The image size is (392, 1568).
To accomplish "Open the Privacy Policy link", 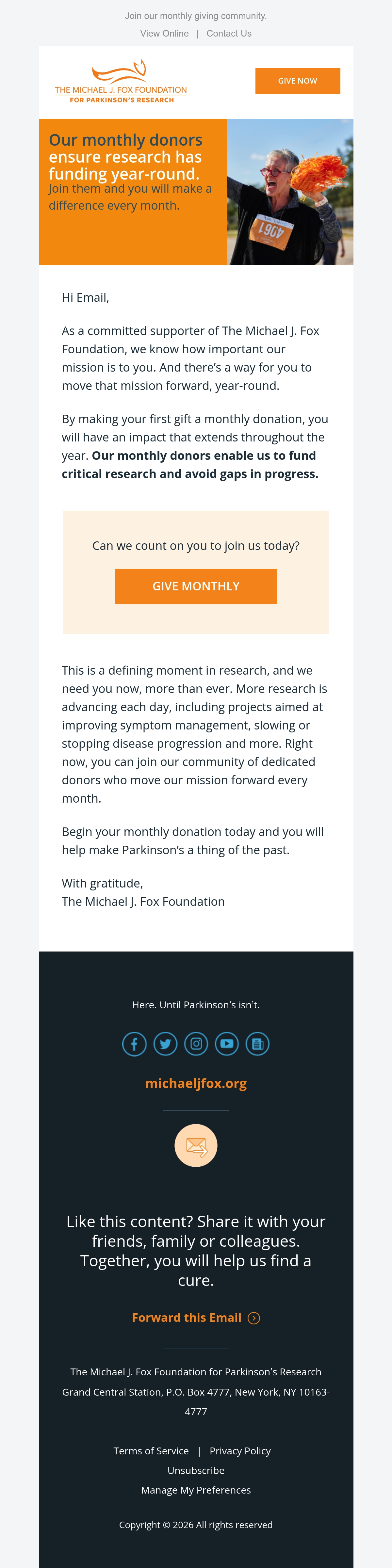I will point(240,1451).
